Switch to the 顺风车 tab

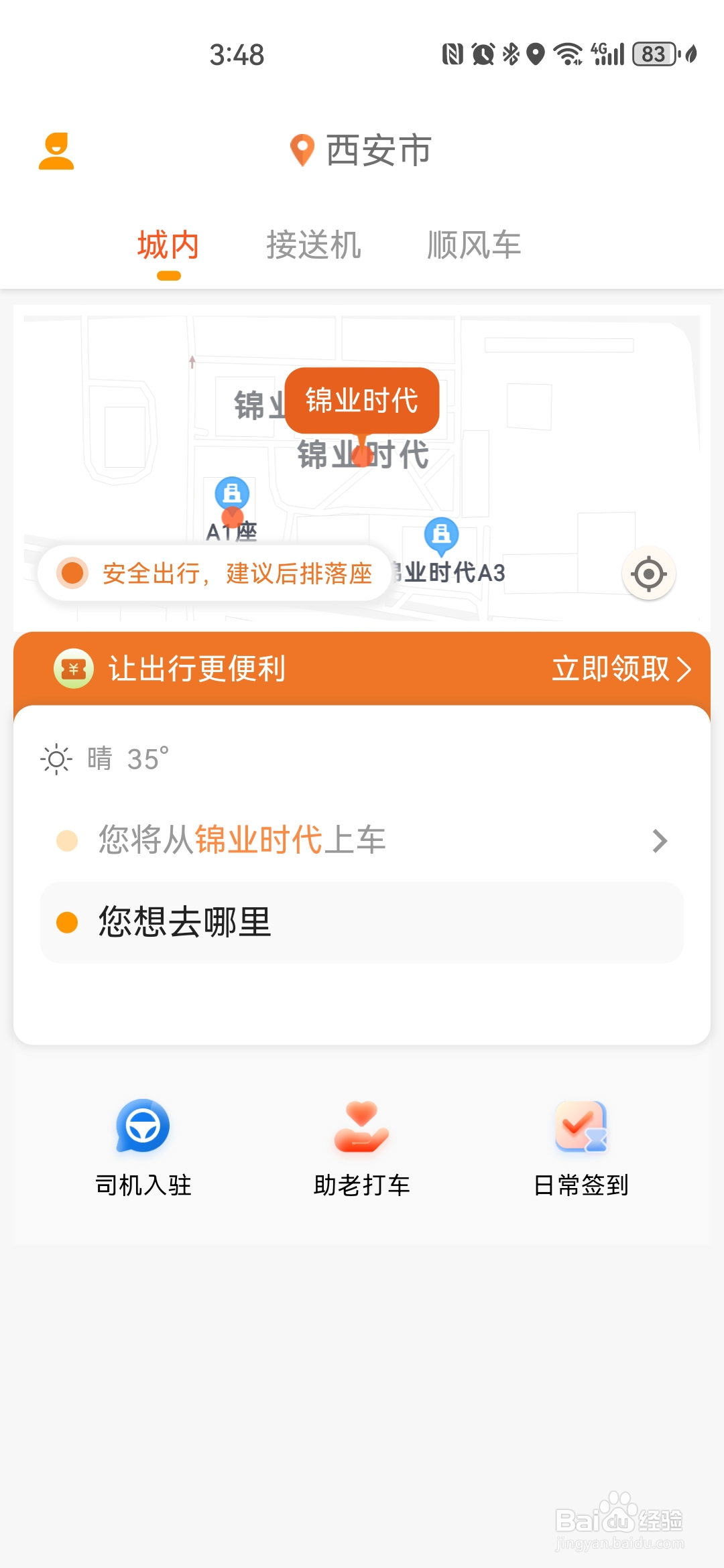(x=475, y=245)
